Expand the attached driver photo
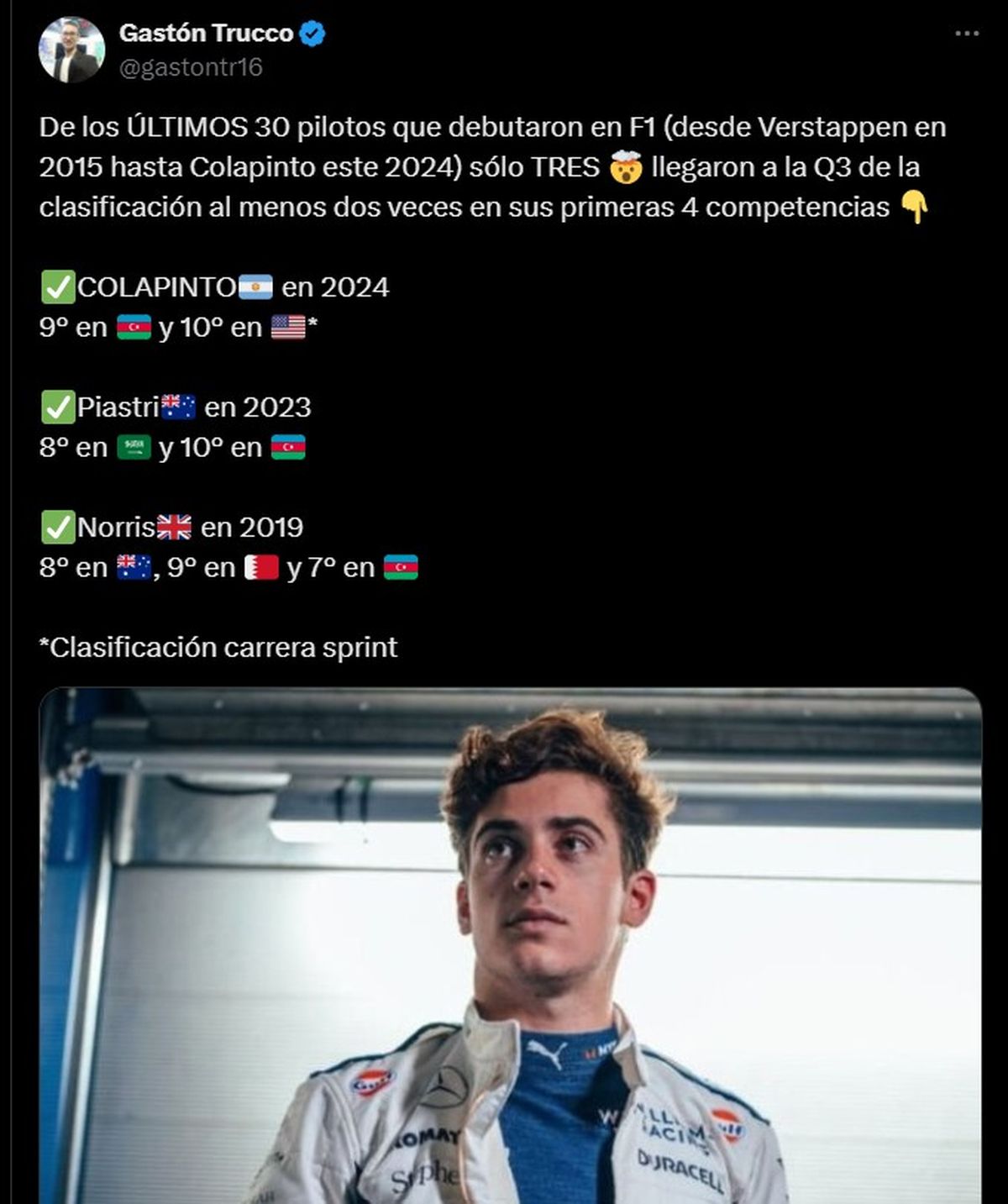This screenshot has height=1204, width=1008. coord(510,945)
